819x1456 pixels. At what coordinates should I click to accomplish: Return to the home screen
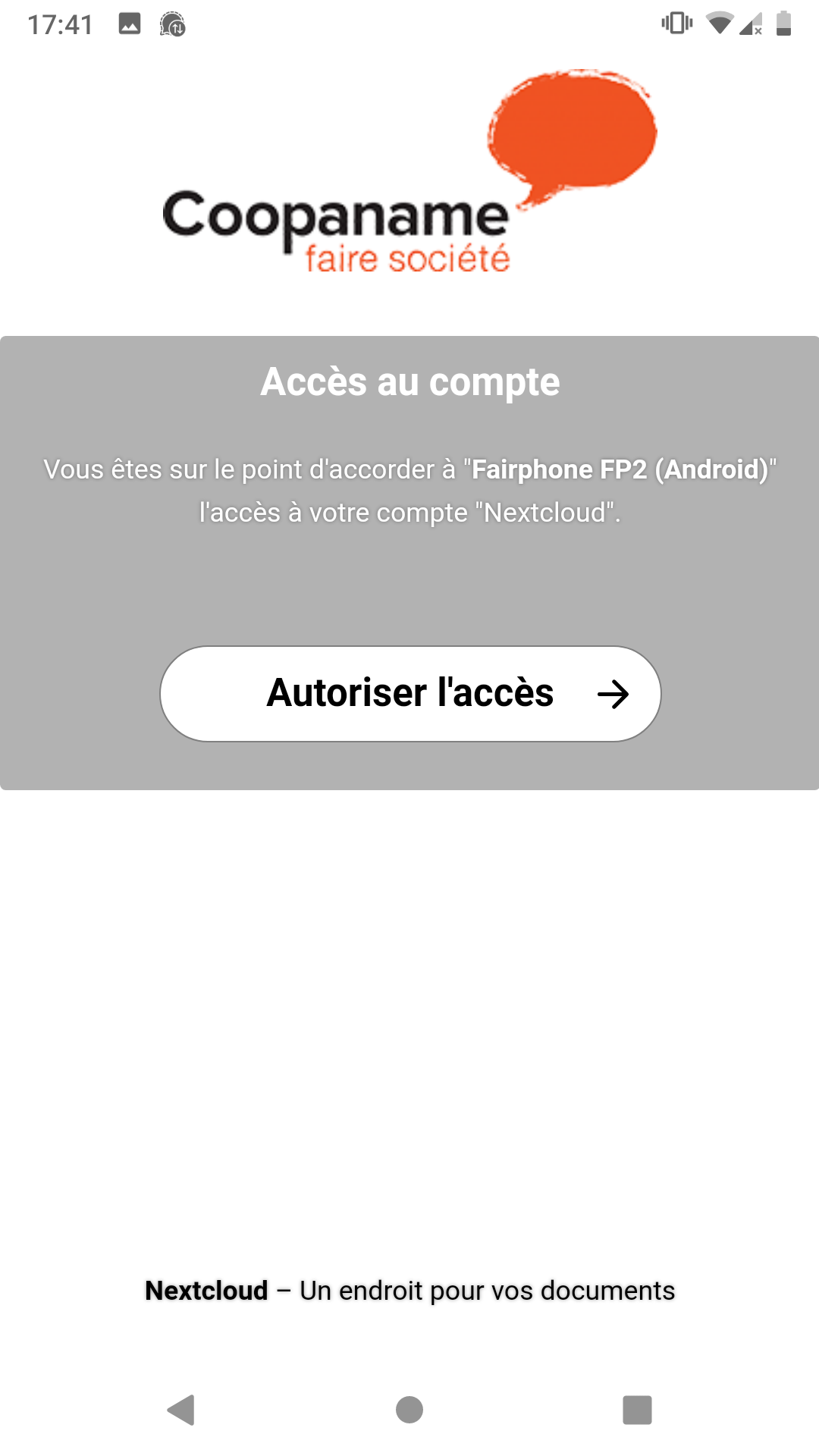pyautogui.click(x=409, y=1410)
